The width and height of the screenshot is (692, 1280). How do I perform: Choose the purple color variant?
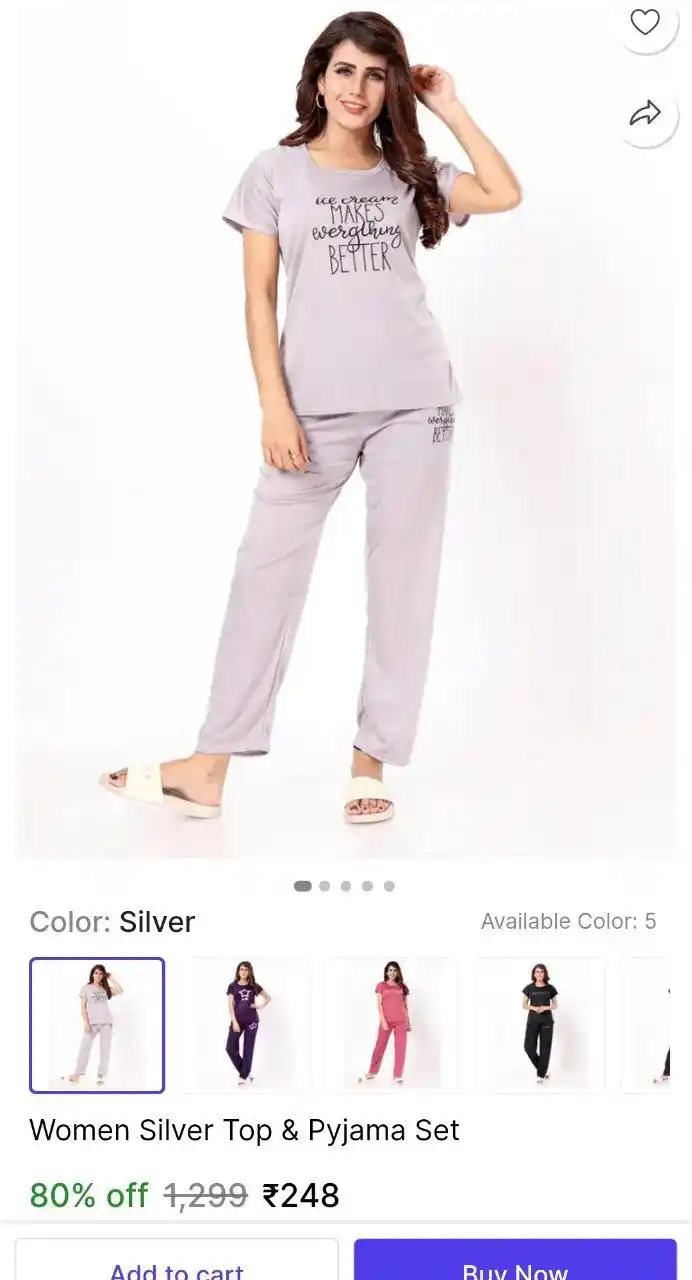(x=244, y=1025)
